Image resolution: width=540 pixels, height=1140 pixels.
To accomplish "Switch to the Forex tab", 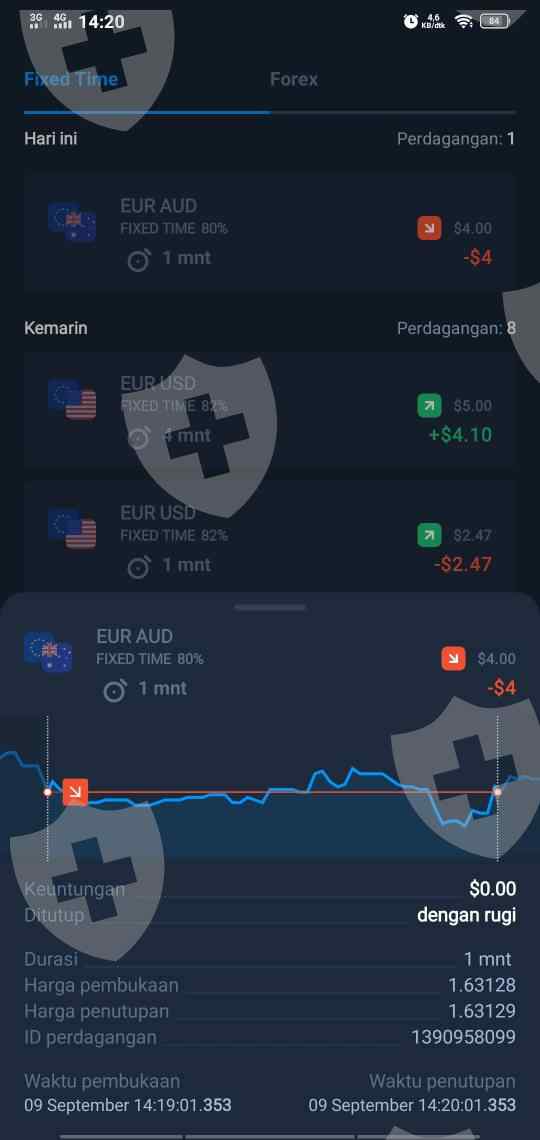I will 294,79.
